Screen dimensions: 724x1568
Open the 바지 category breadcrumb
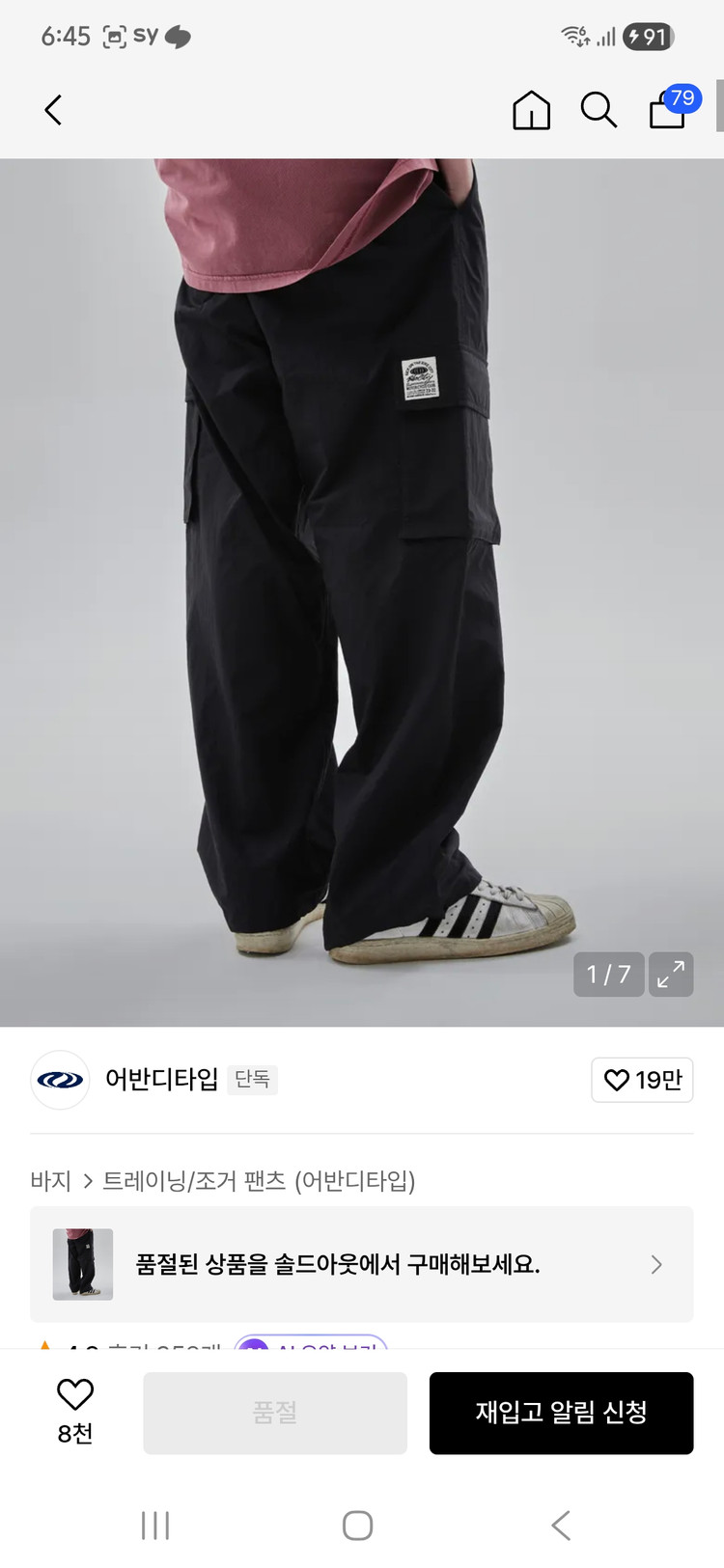click(51, 1181)
